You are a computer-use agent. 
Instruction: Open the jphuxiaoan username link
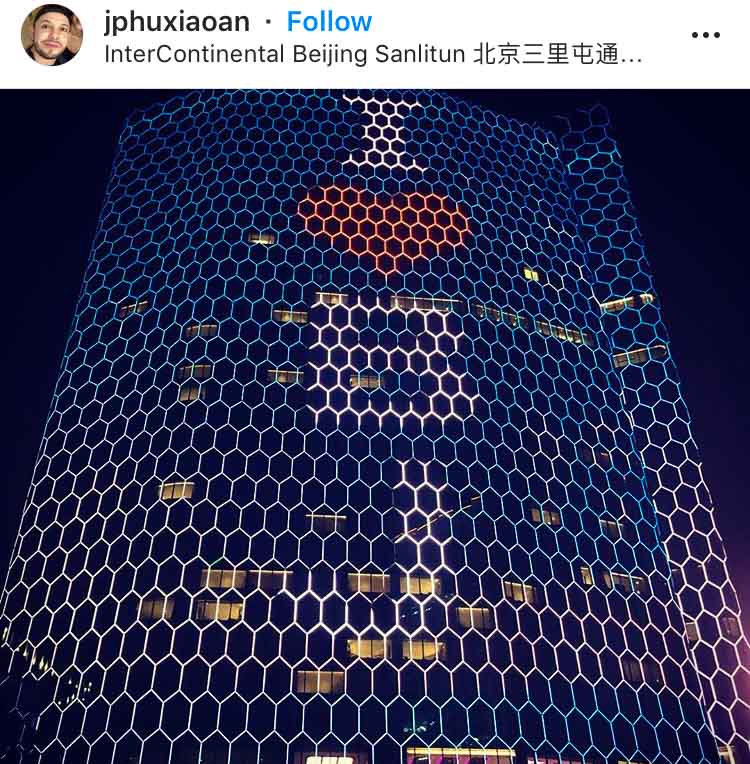coord(177,21)
